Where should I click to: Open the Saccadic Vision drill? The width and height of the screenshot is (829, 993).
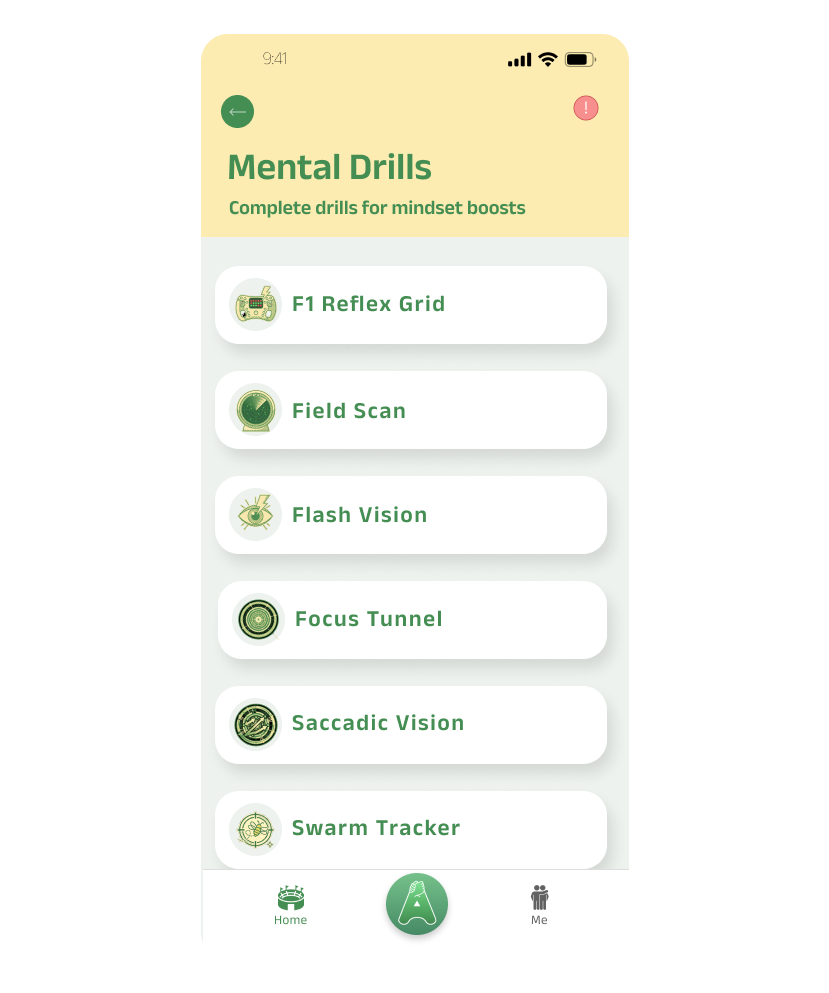(410, 724)
